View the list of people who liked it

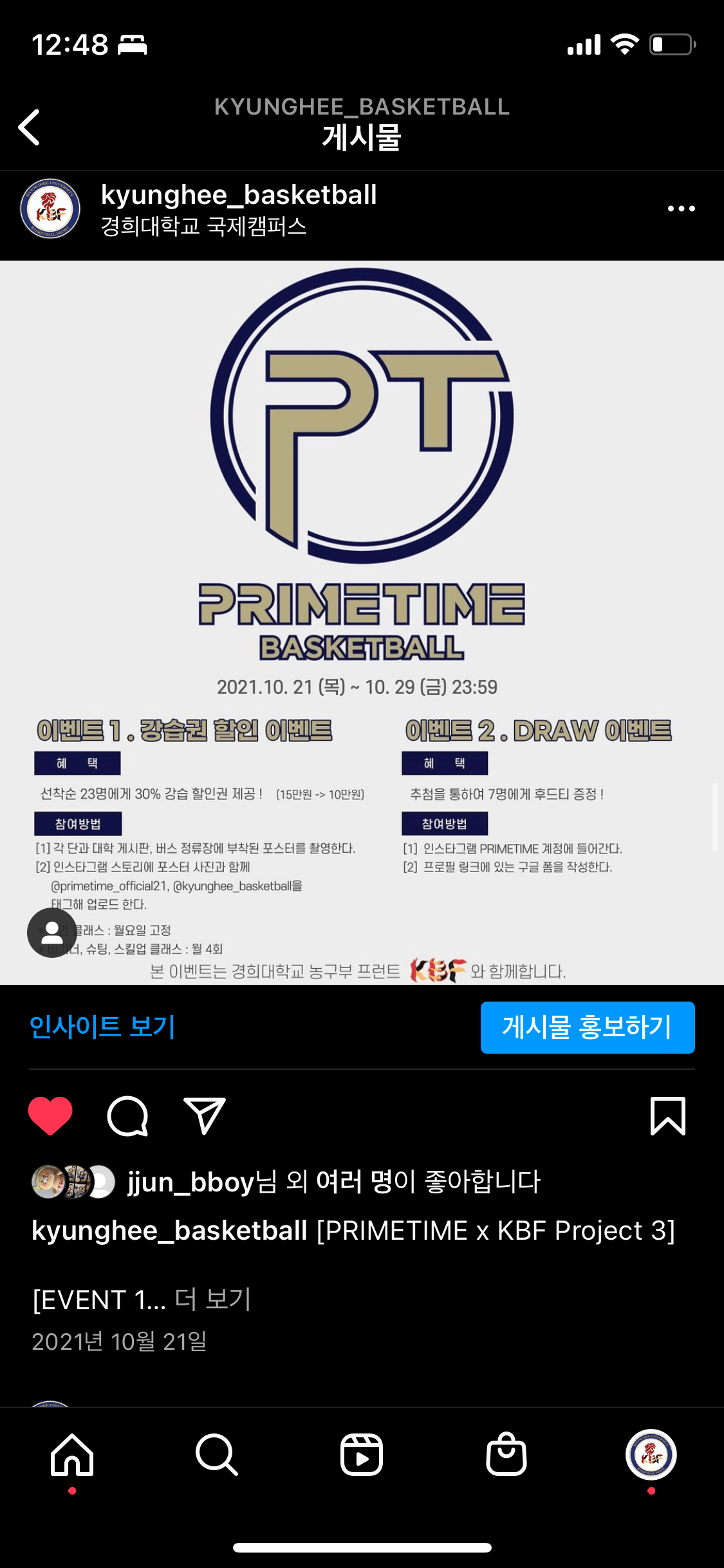click(334, 1182)
